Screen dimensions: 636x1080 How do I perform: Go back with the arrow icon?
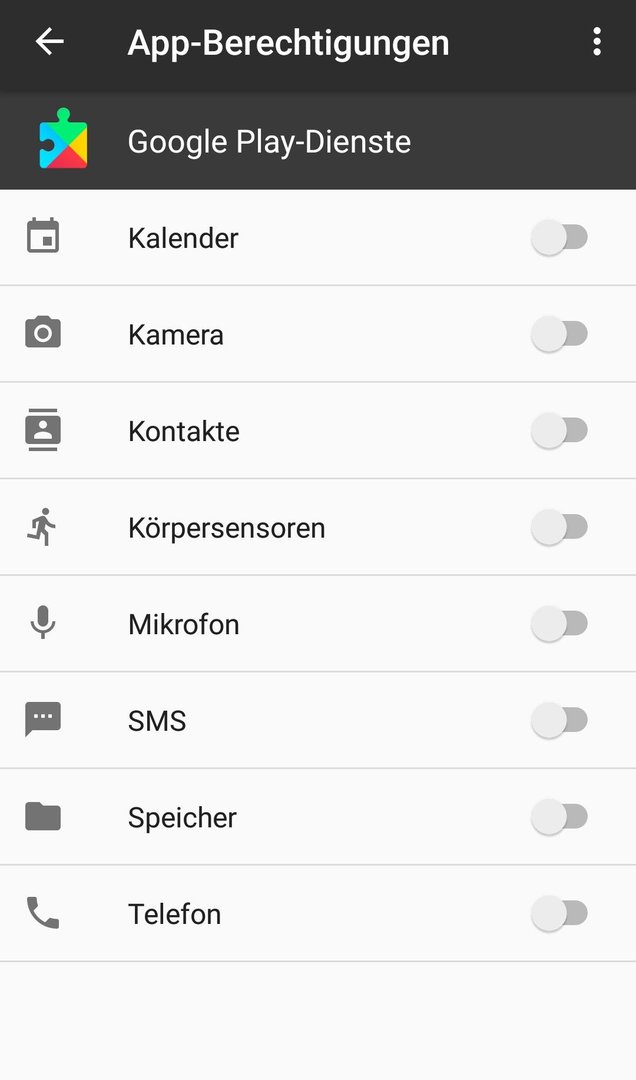tap(50, 42)
